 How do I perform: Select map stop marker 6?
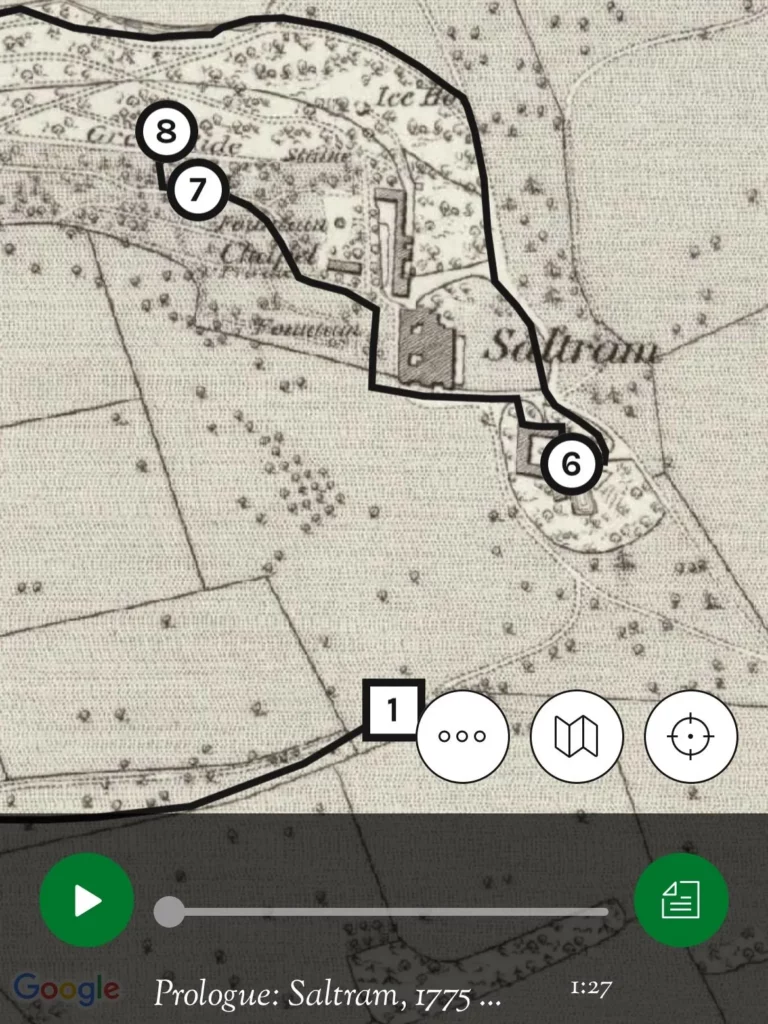pos(571,464)
